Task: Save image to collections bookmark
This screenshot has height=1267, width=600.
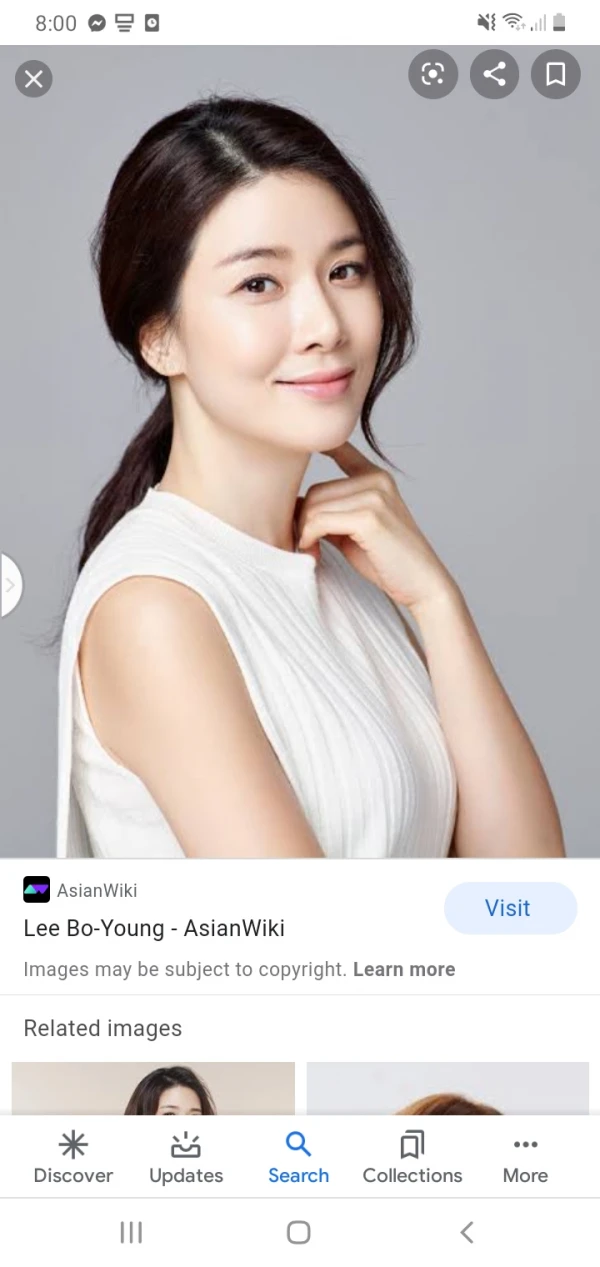Action: click(x=555, y=74)
